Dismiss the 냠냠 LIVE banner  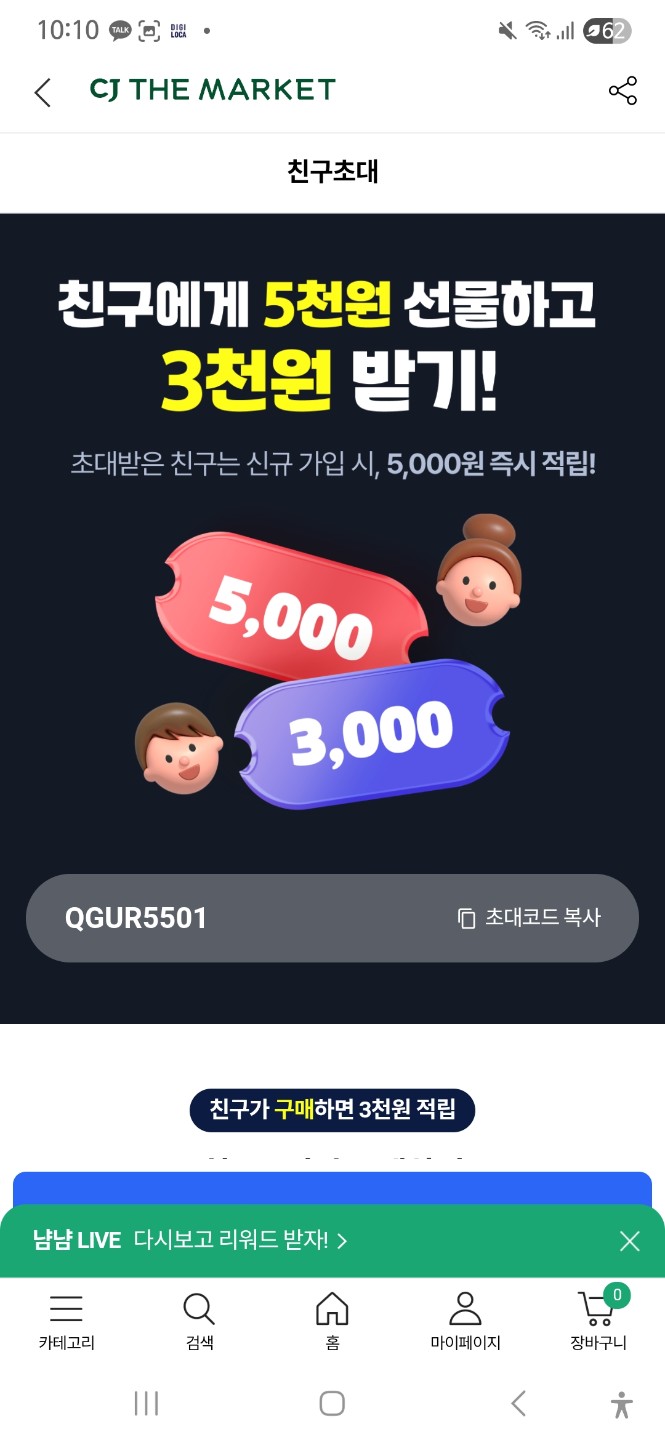tap(629, 1241)
